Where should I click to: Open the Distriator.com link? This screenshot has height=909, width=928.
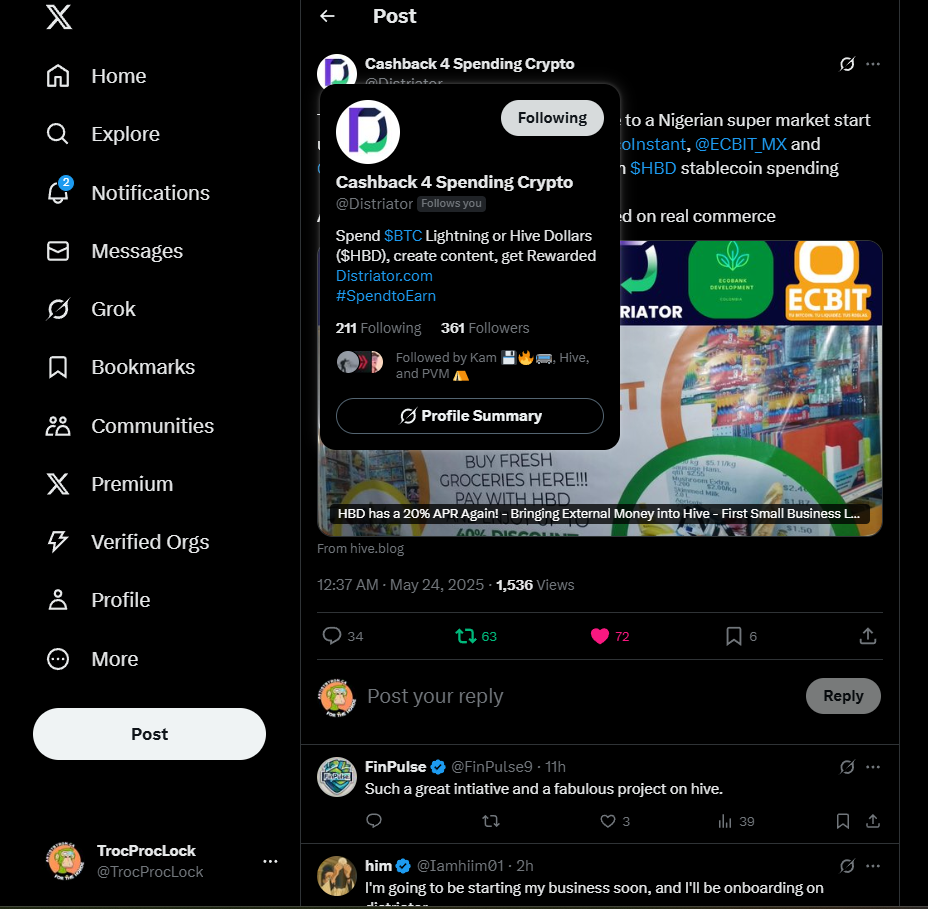click(384, 276)
